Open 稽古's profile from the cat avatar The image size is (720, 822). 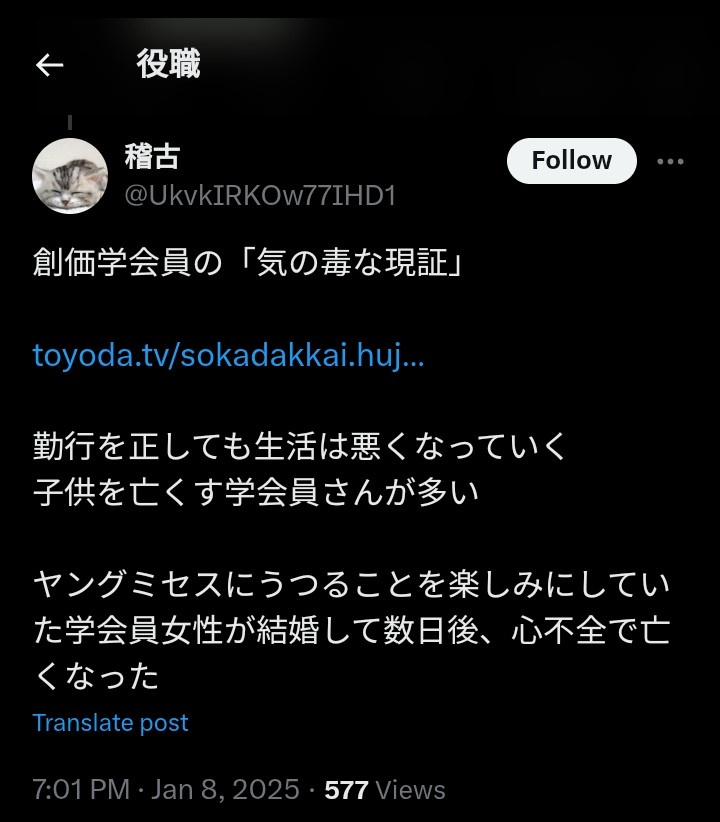70,176
